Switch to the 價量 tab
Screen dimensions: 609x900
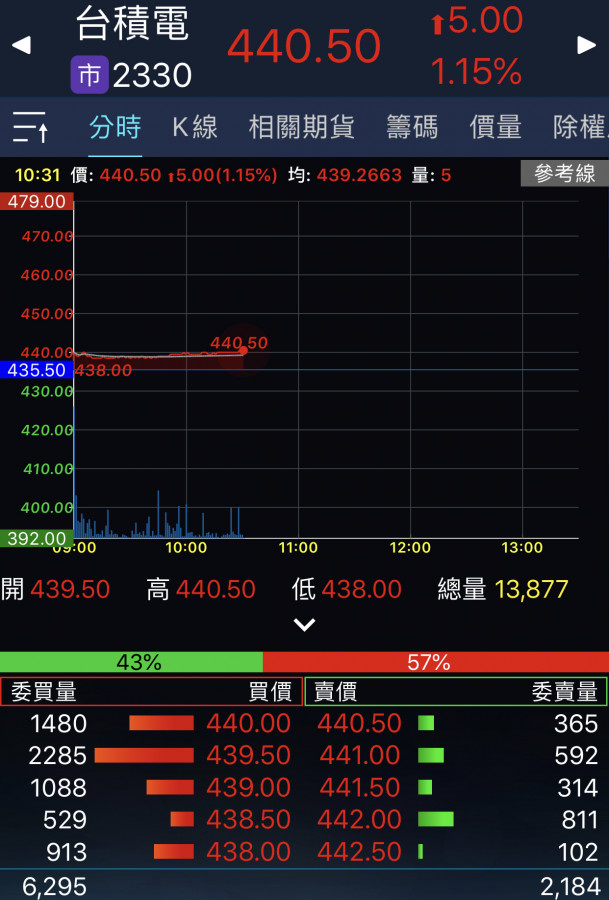495,127
